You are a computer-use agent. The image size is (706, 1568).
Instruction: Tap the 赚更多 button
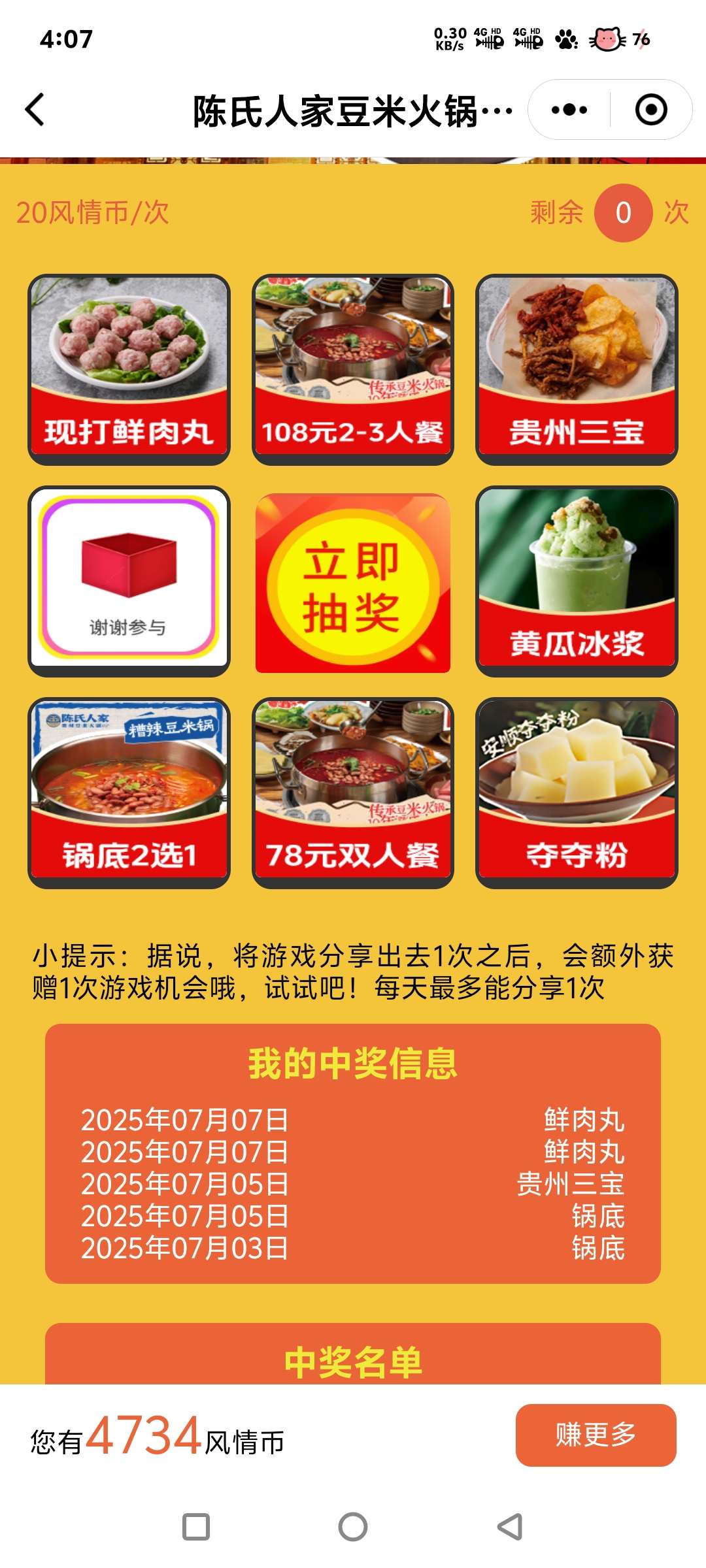pos(596,1435)
